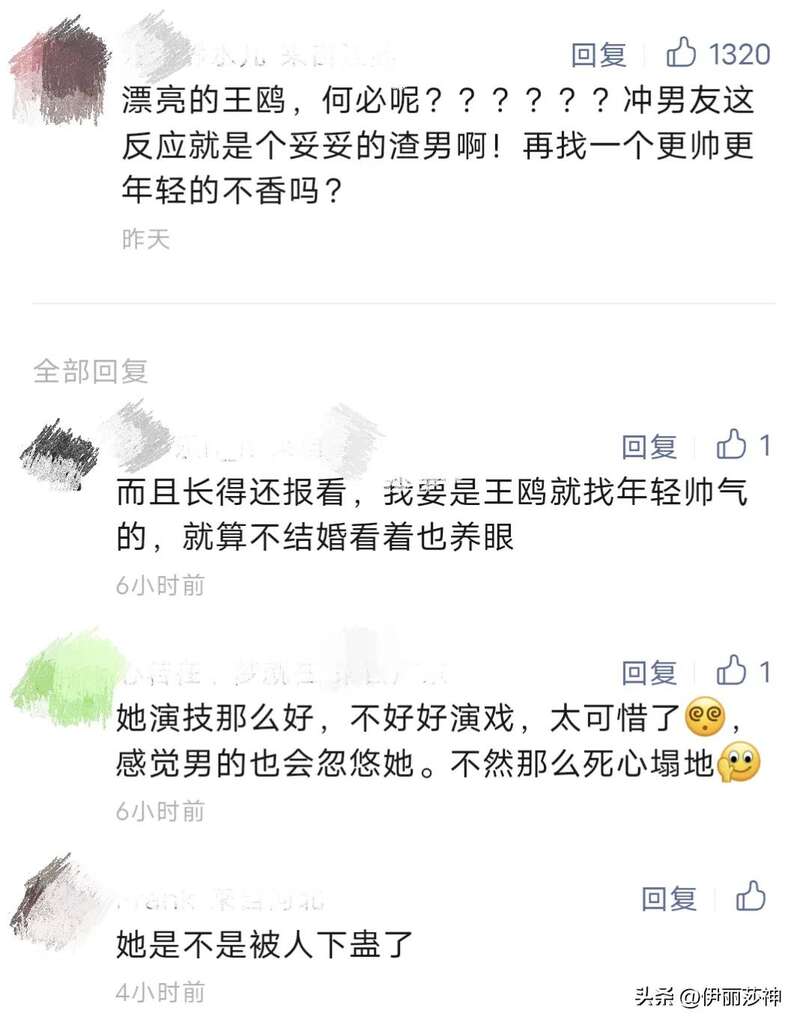800x1025 pixels.
Task: Reply to the comment 她是不是被人下蛊了
Action: pyautogui.click(x=668, y=898)
